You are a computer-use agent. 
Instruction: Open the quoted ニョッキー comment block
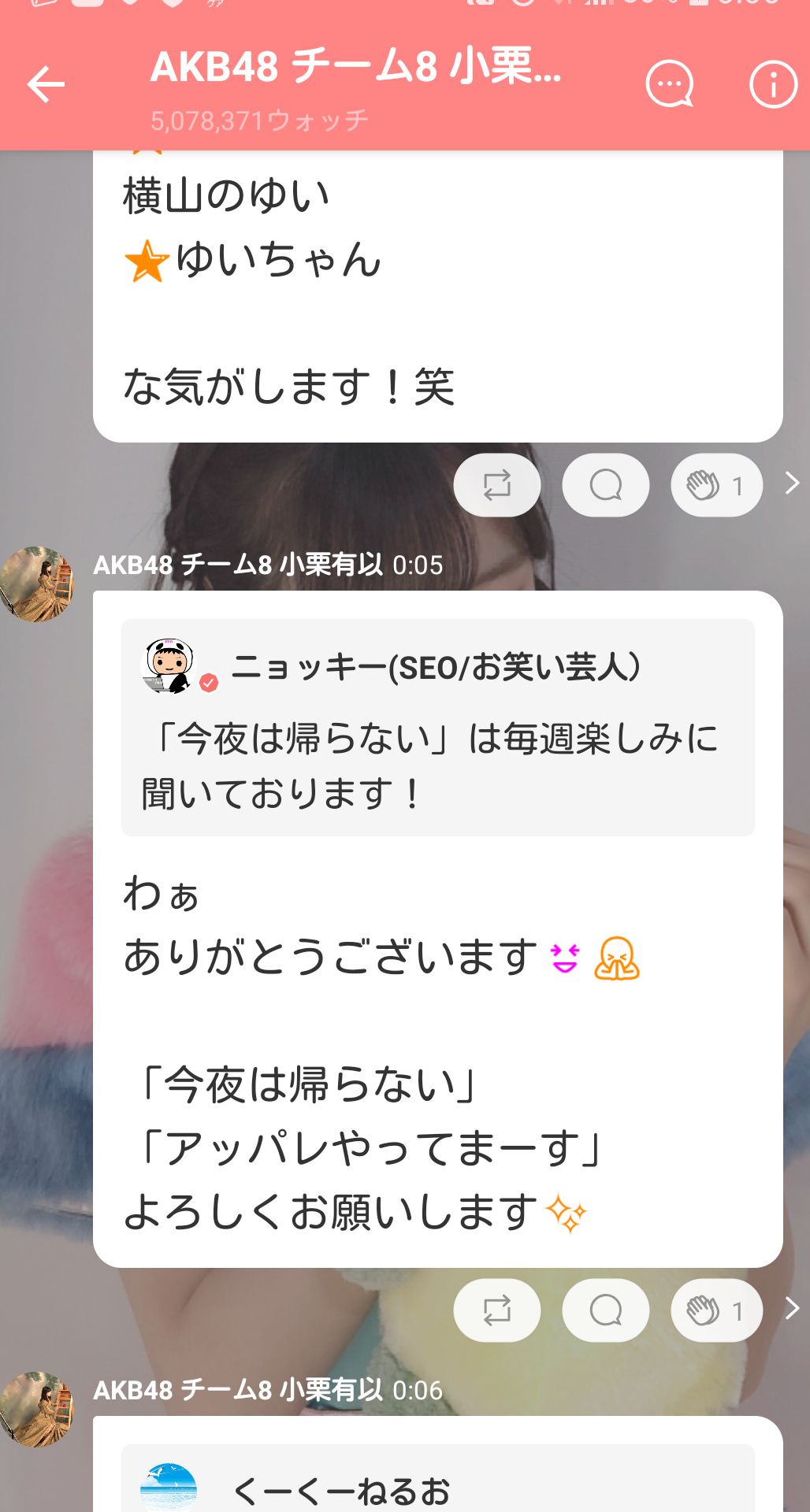tap(438, 728)
